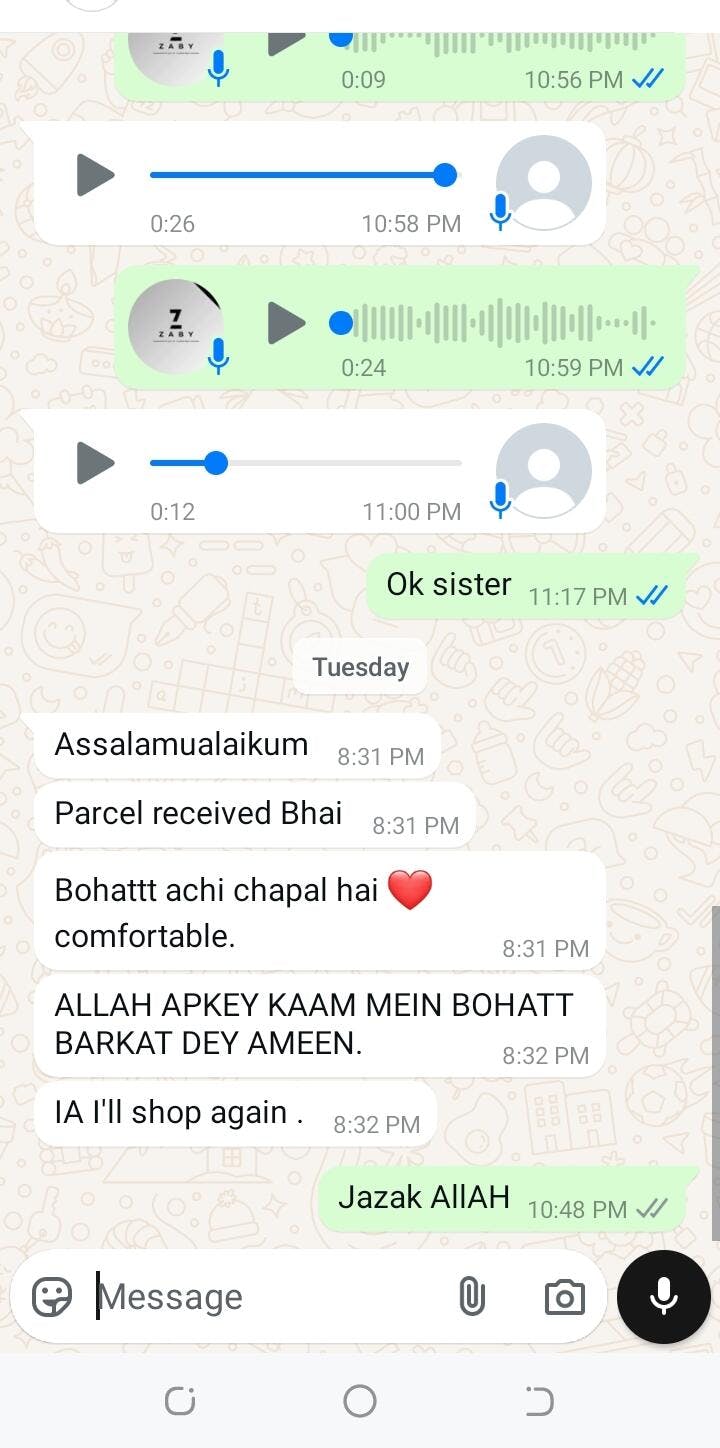720x1448 pixels.
Task: Play the 0:09 voice message
Action: (286, 42)
